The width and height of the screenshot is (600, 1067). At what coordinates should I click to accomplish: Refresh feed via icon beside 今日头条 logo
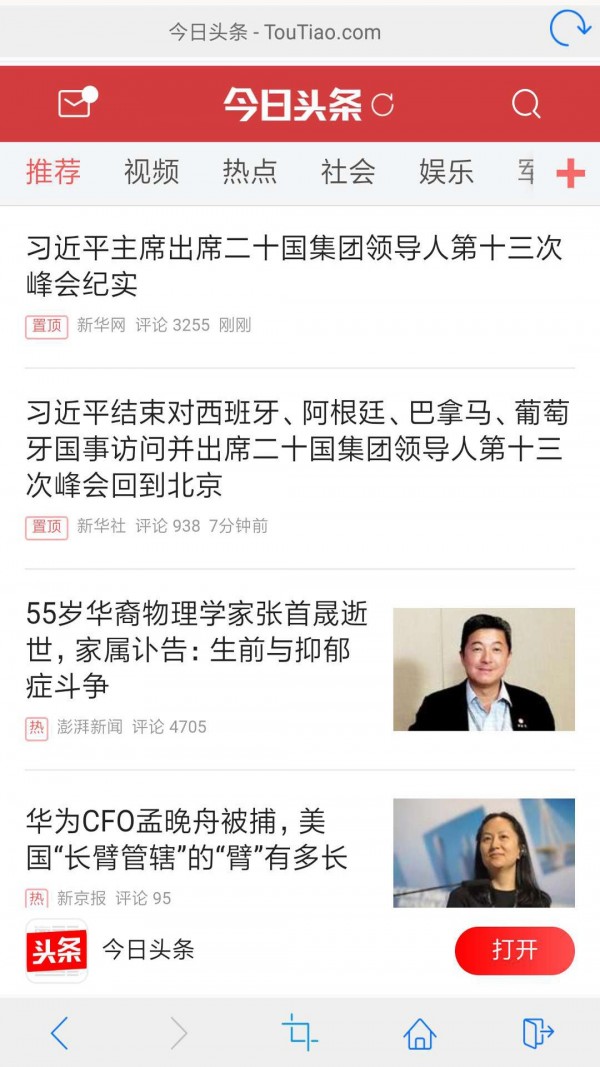tap(382, 105)
